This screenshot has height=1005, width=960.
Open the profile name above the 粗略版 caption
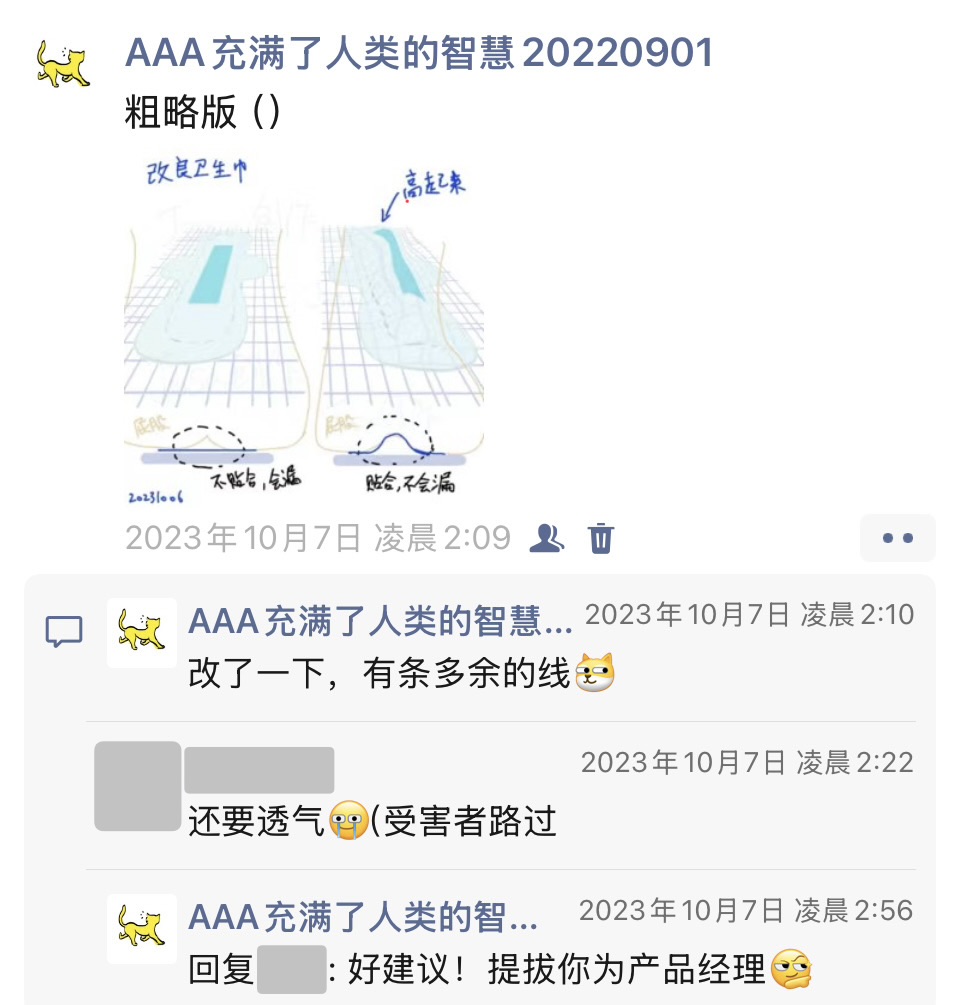(x=419, y=53)
